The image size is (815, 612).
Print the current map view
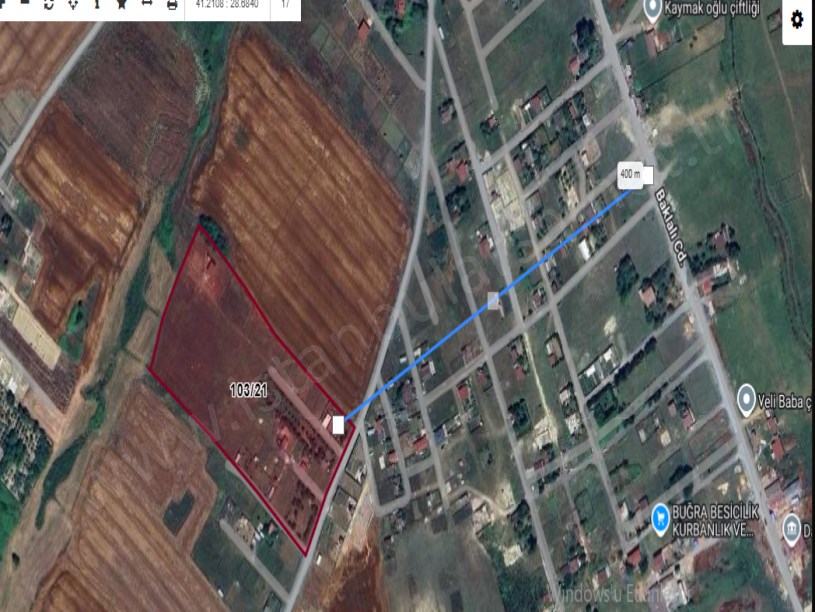coord(172,5)
